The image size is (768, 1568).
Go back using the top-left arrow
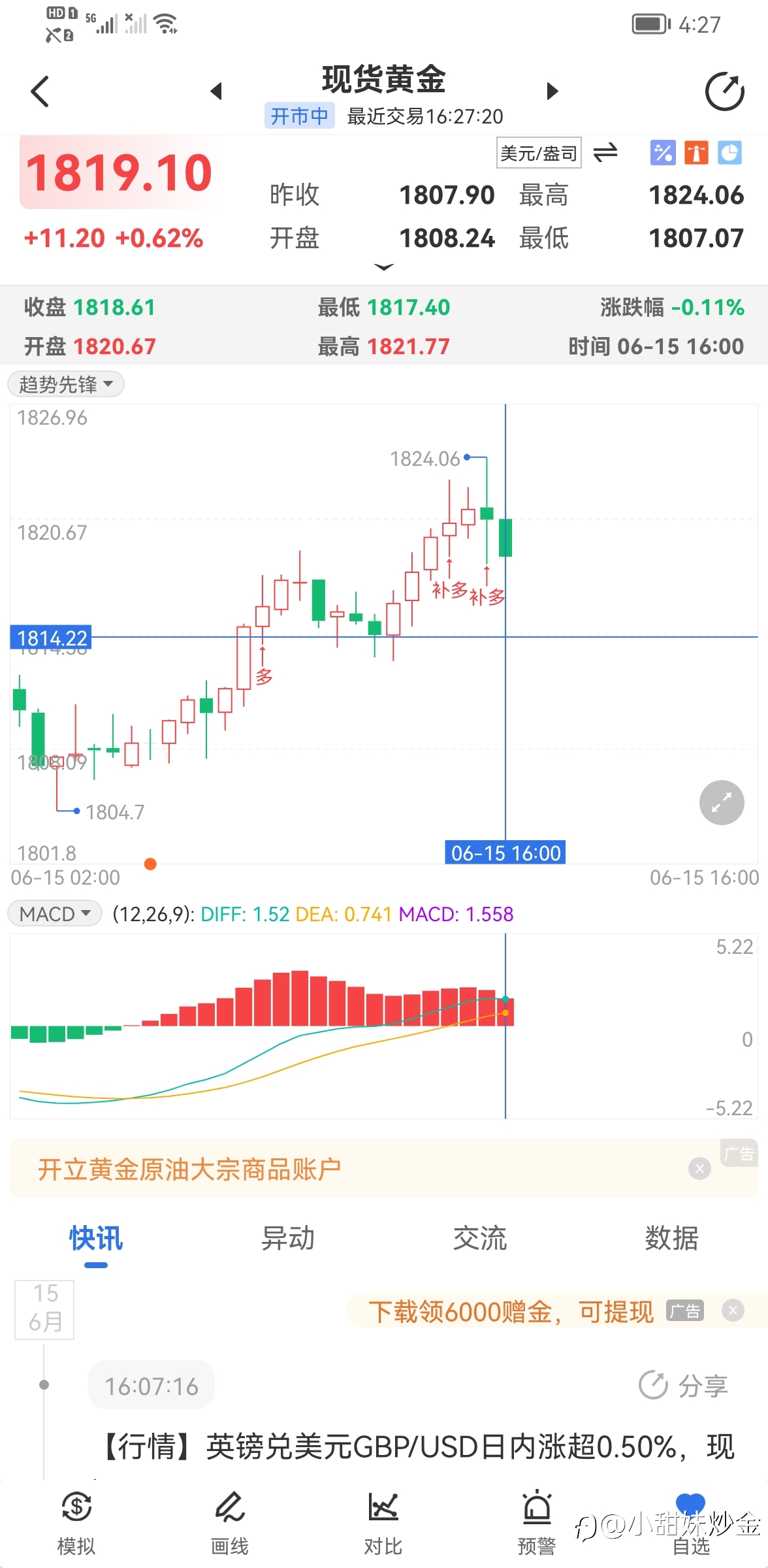pyautogui.click(x=40, y=91)
